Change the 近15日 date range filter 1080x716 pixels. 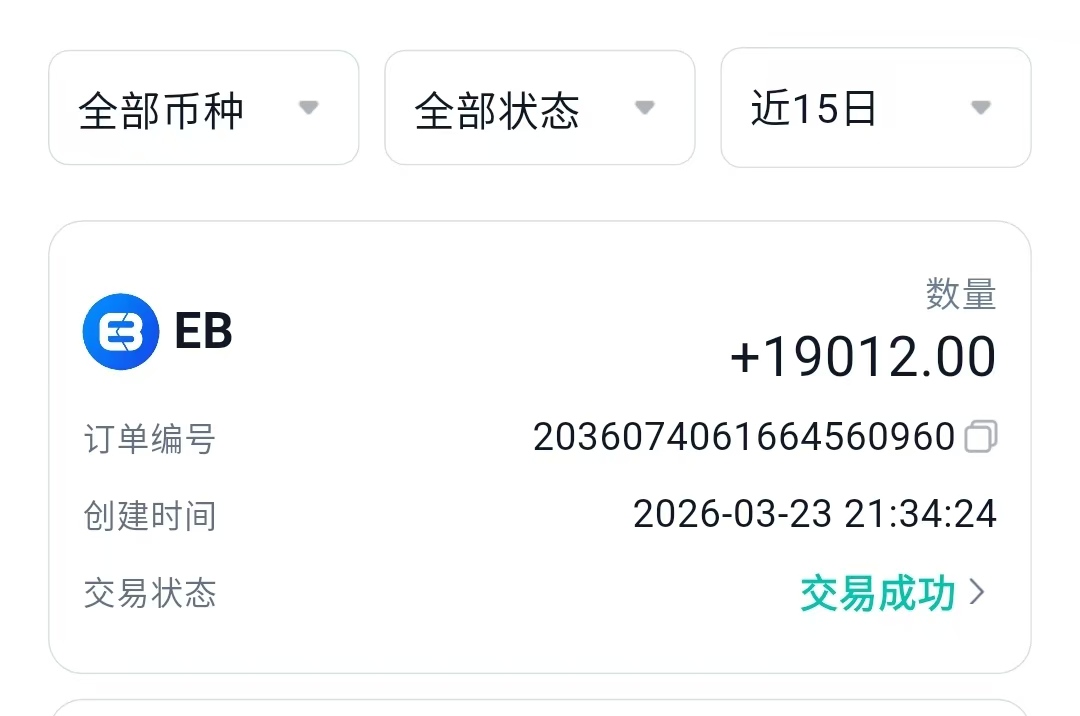[875, 108]
